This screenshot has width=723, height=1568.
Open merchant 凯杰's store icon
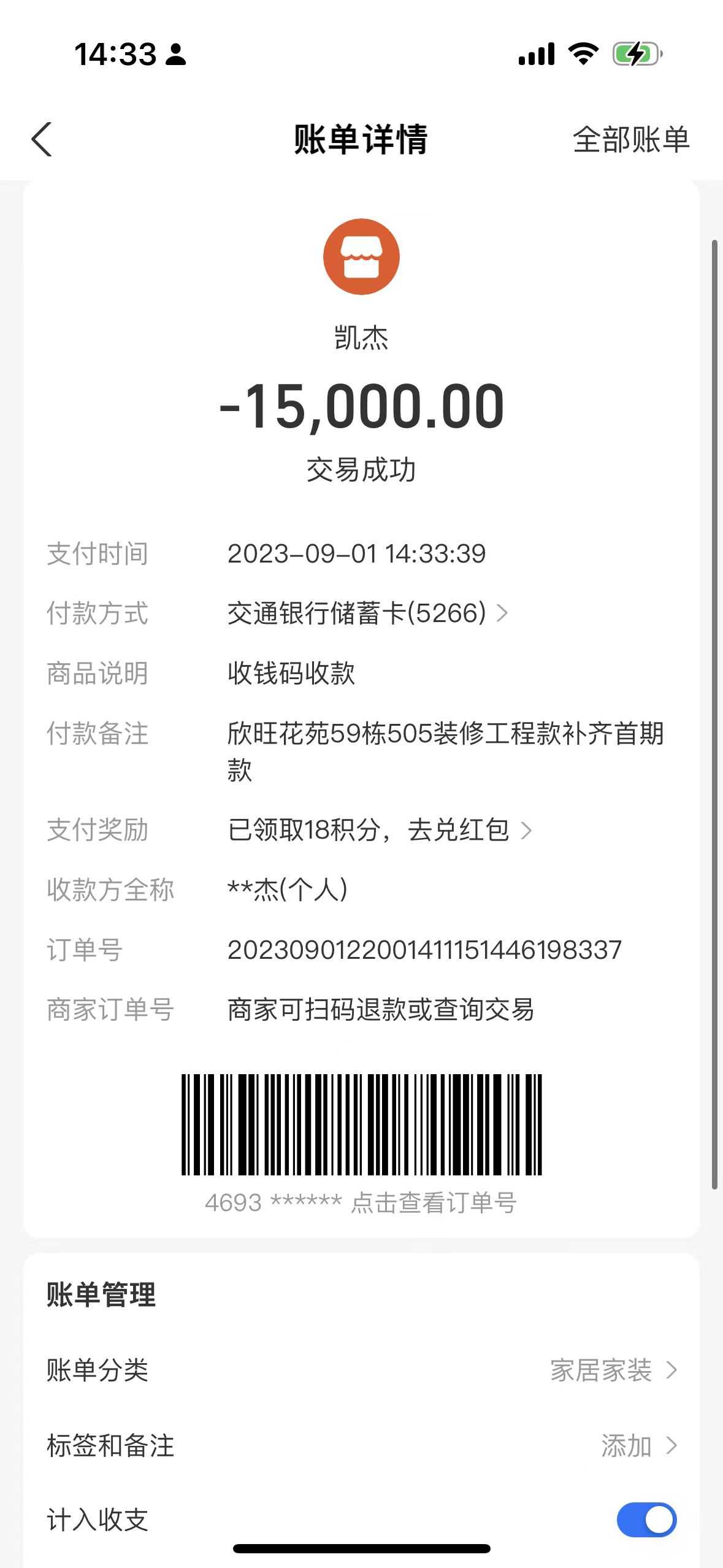click(x=361, y=257)
